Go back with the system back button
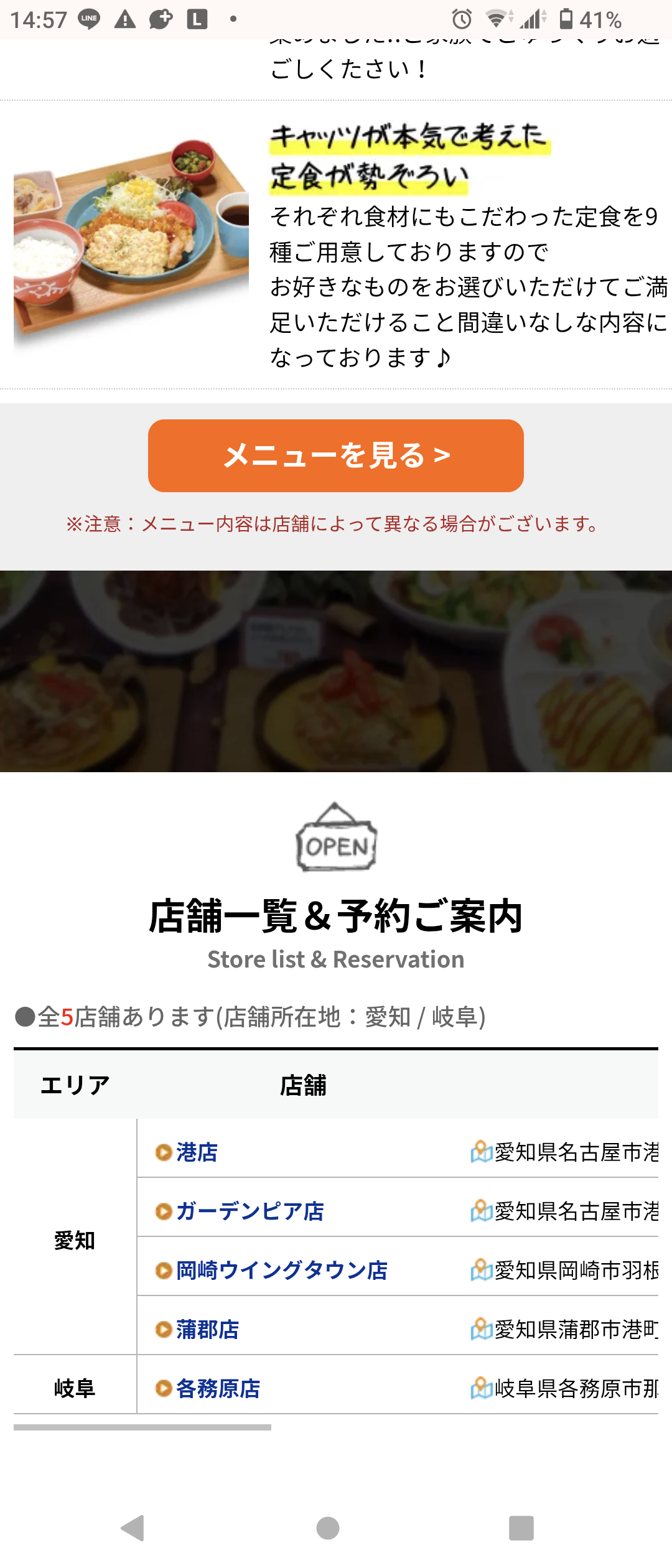This screenshot has height=1568, width=672. click(x=133, y=1528)
